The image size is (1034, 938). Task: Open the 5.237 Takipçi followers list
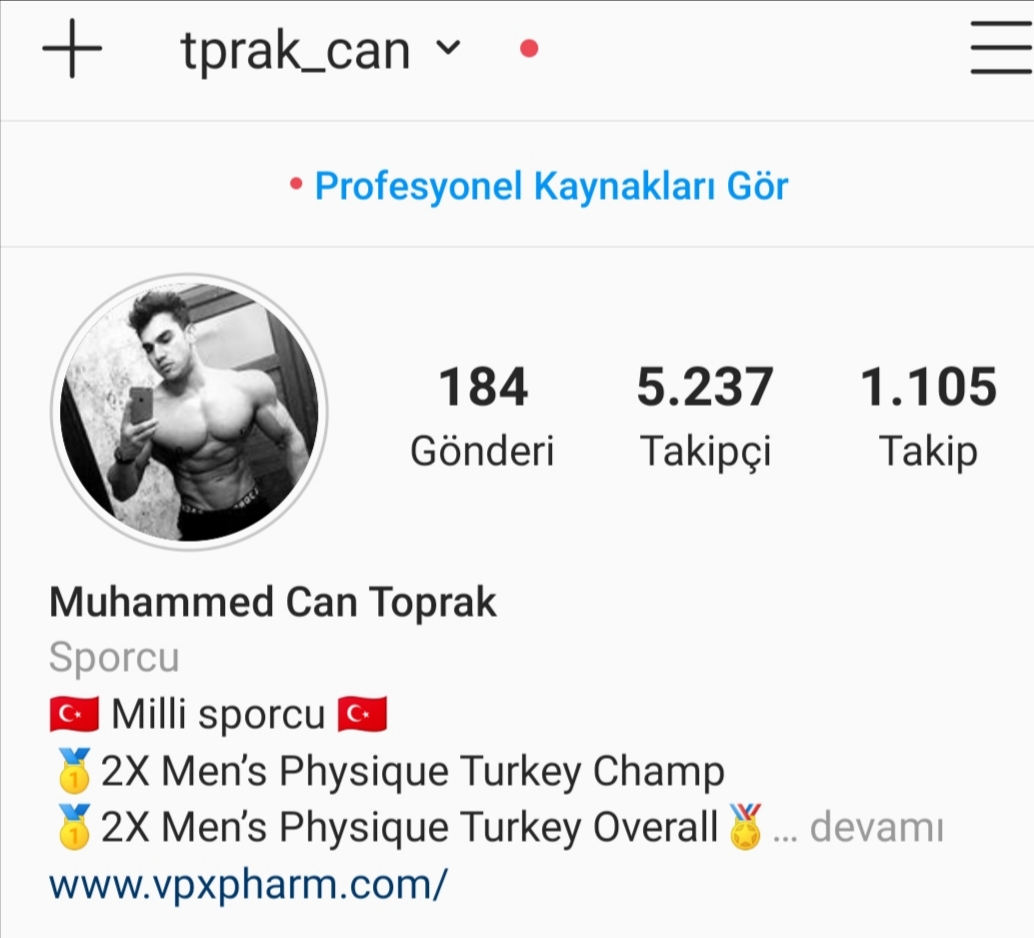tap(705, 416)
